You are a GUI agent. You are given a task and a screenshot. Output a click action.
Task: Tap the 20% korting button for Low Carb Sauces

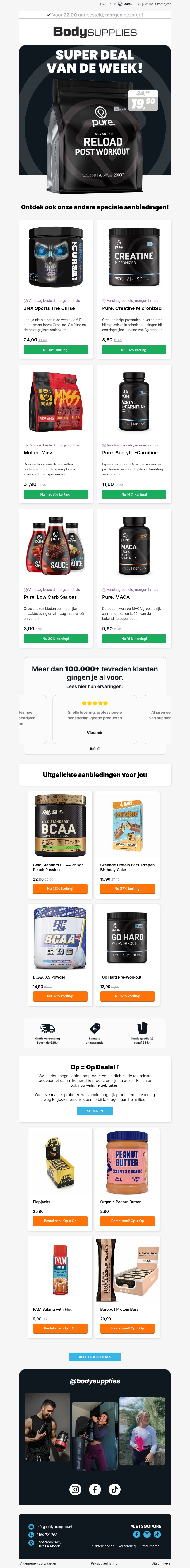coord(55,639)
